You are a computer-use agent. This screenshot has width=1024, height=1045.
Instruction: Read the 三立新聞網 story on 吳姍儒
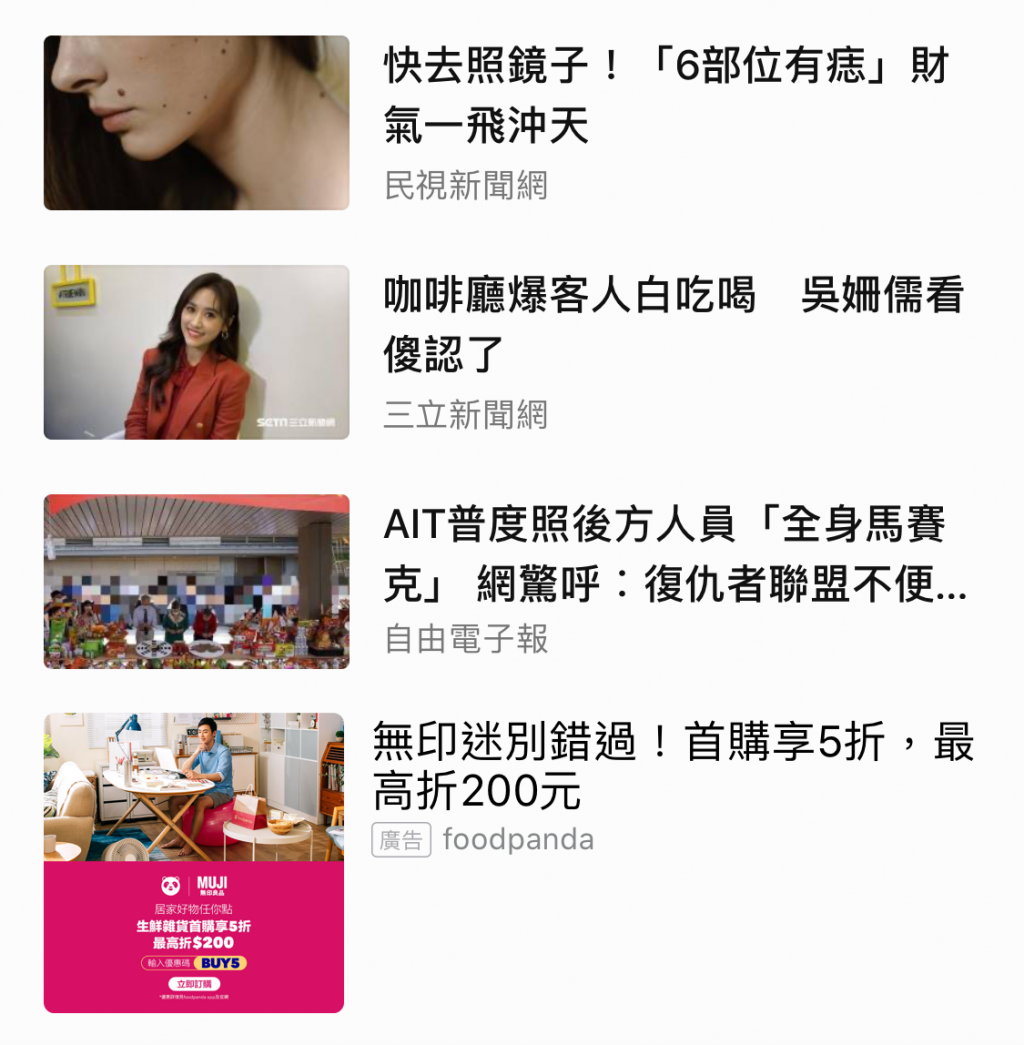672,324
